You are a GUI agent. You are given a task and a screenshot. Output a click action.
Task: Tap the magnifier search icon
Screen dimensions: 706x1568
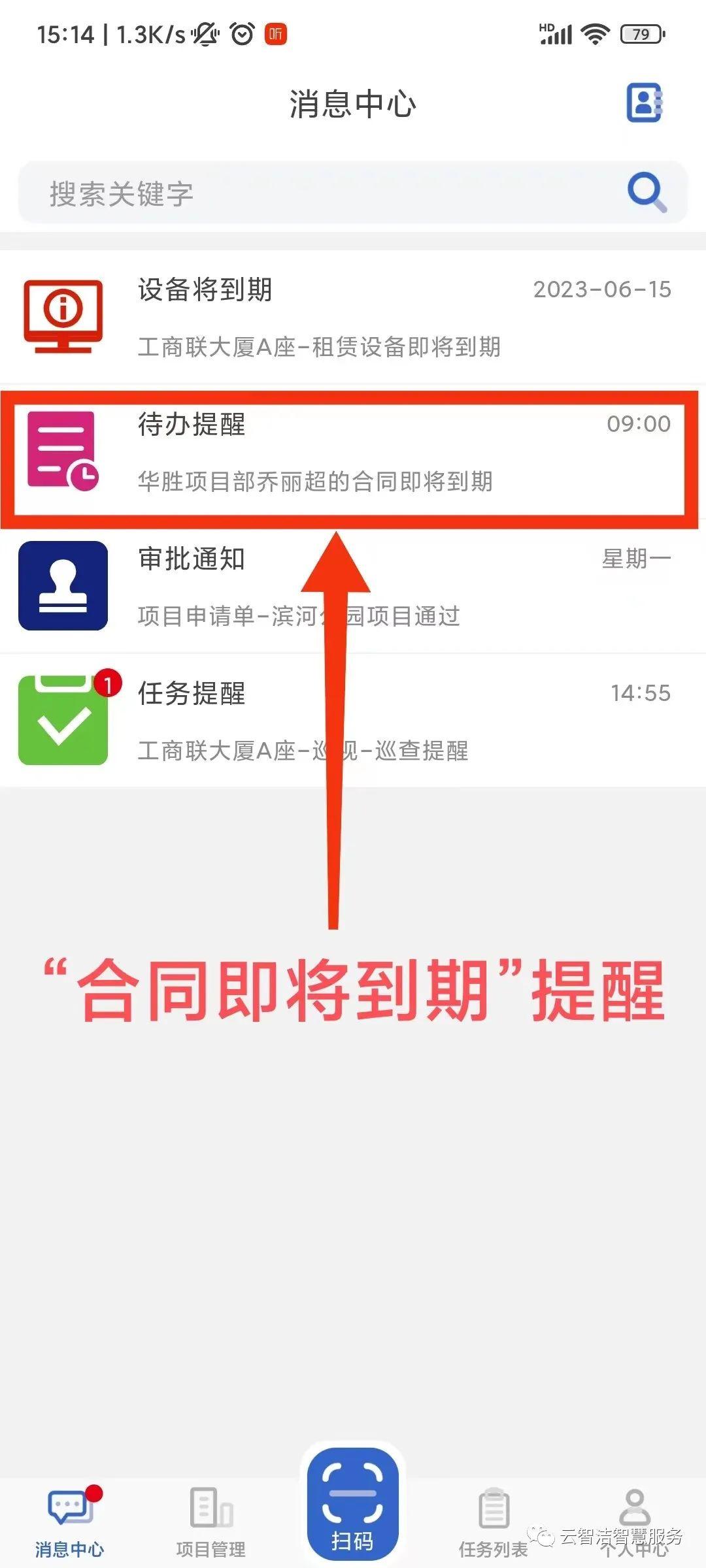647,192
